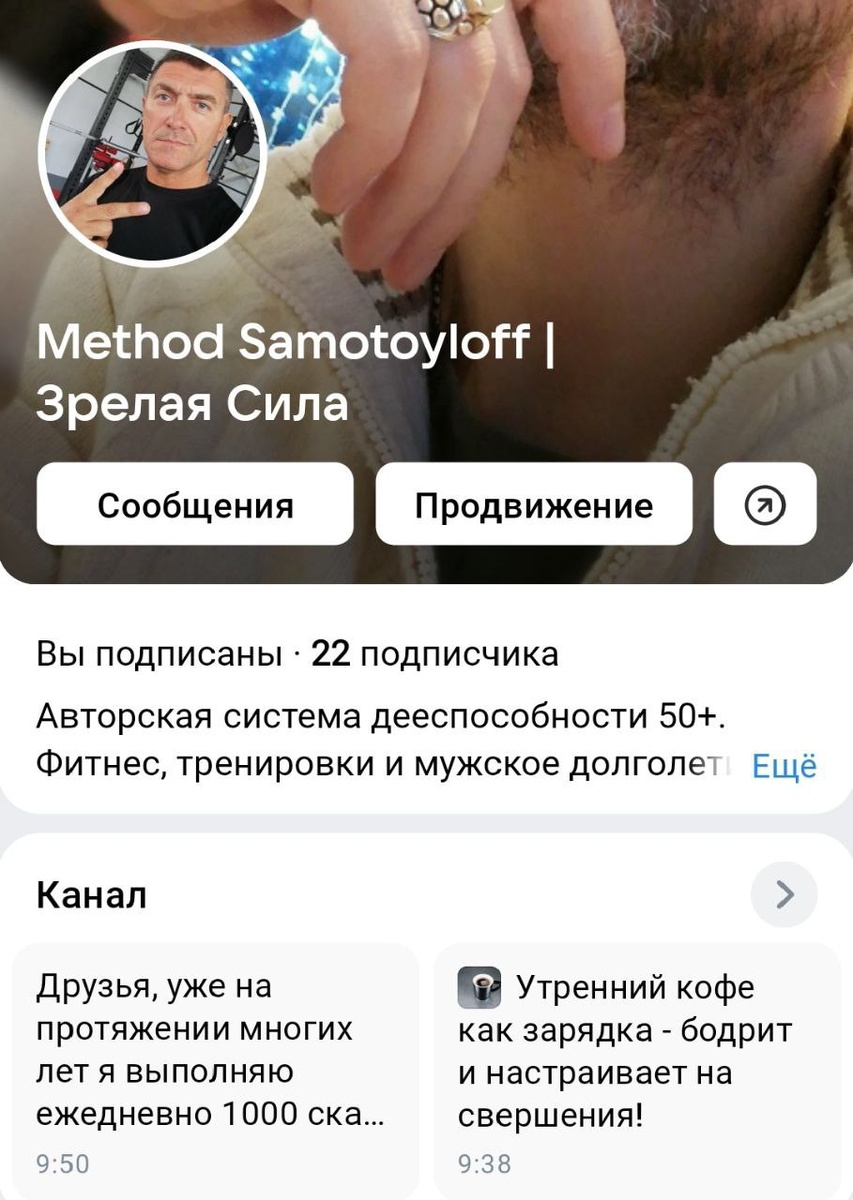853x1200 pixels.
Task: Open the profile avatar photo
Action: pyautogui.click(x=153, y=153)
